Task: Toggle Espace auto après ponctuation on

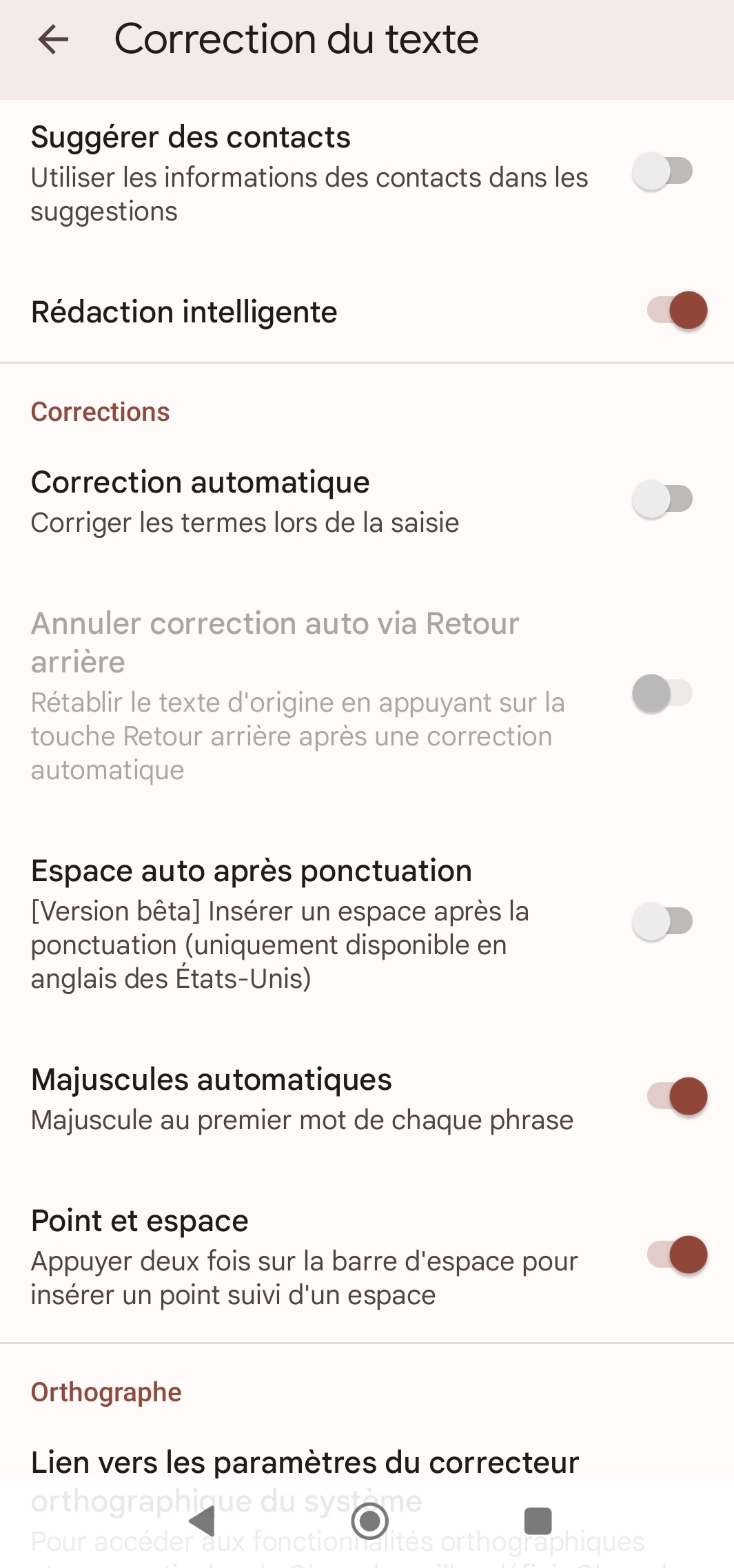Action: click(x=662, y=922)
